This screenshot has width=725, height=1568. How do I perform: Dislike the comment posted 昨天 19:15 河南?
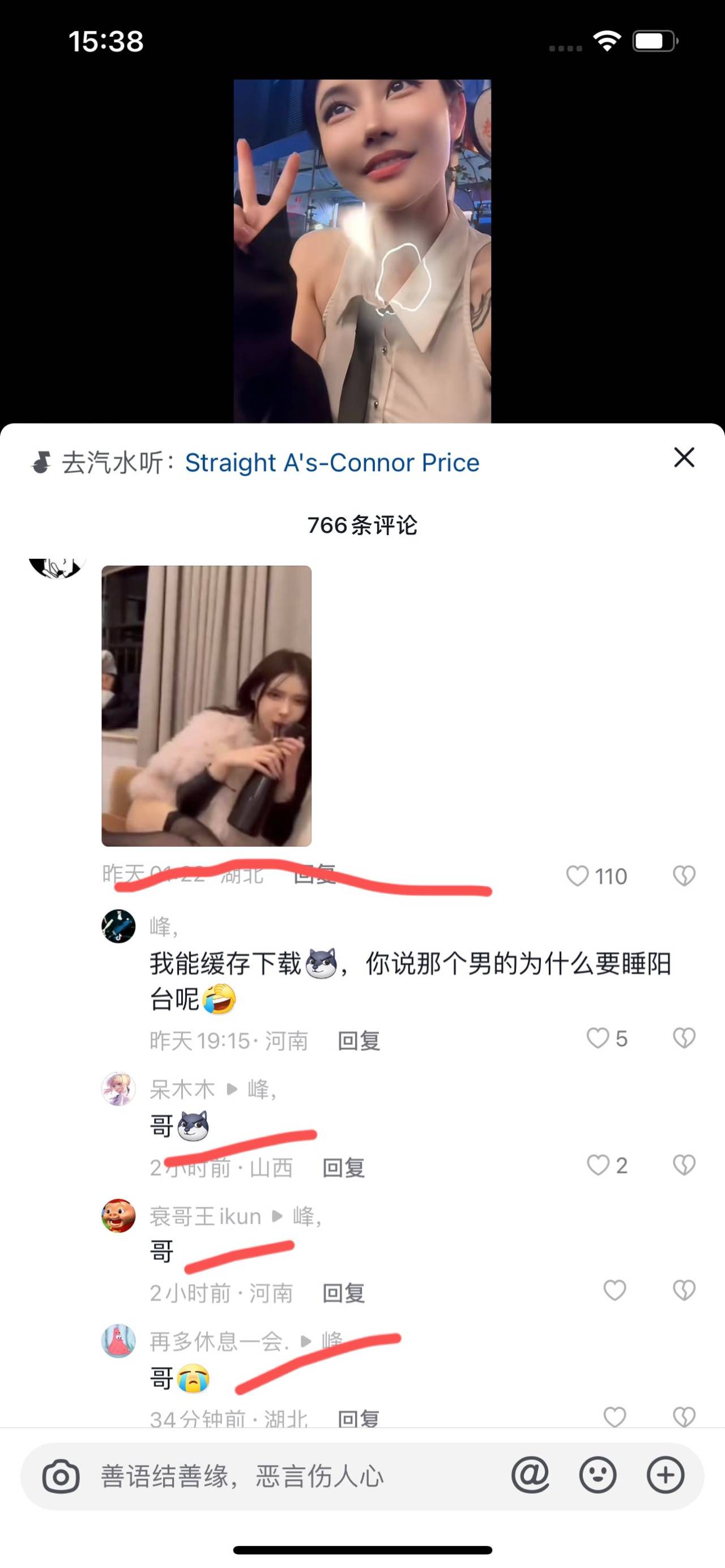[684, 1039]
